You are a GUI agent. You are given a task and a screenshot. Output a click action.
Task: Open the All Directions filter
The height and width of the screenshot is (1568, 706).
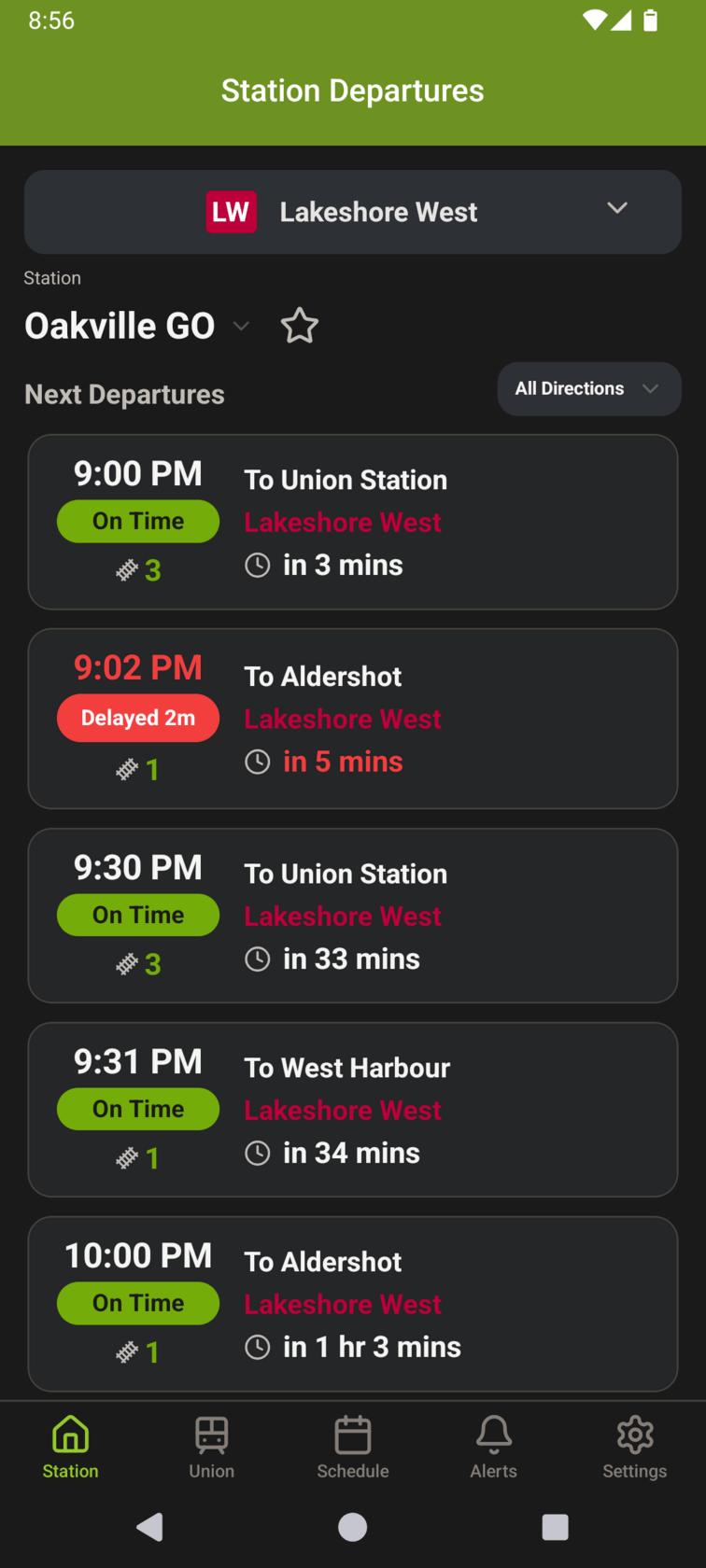(x=588, y=389)
